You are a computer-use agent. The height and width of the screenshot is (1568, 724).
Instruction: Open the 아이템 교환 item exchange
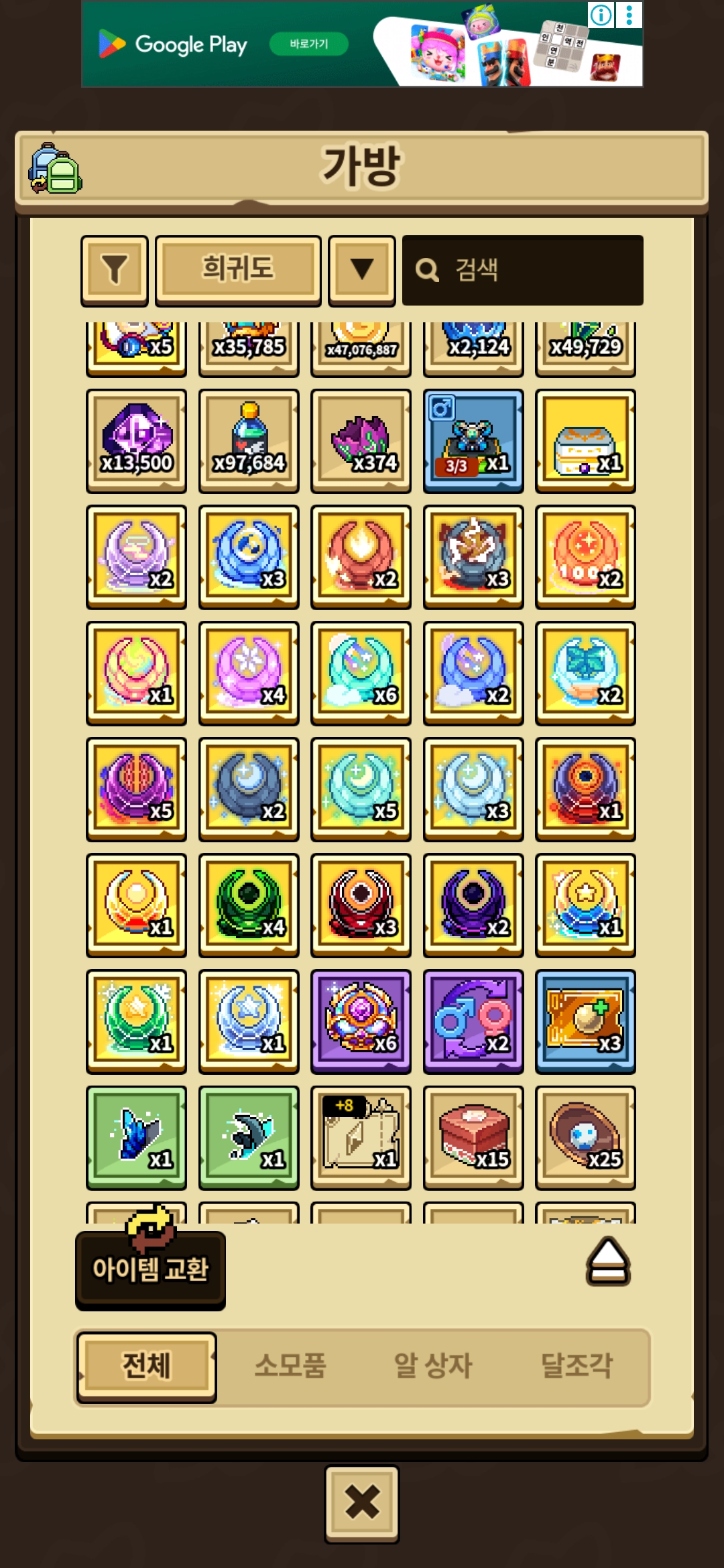pos(150,1268)
